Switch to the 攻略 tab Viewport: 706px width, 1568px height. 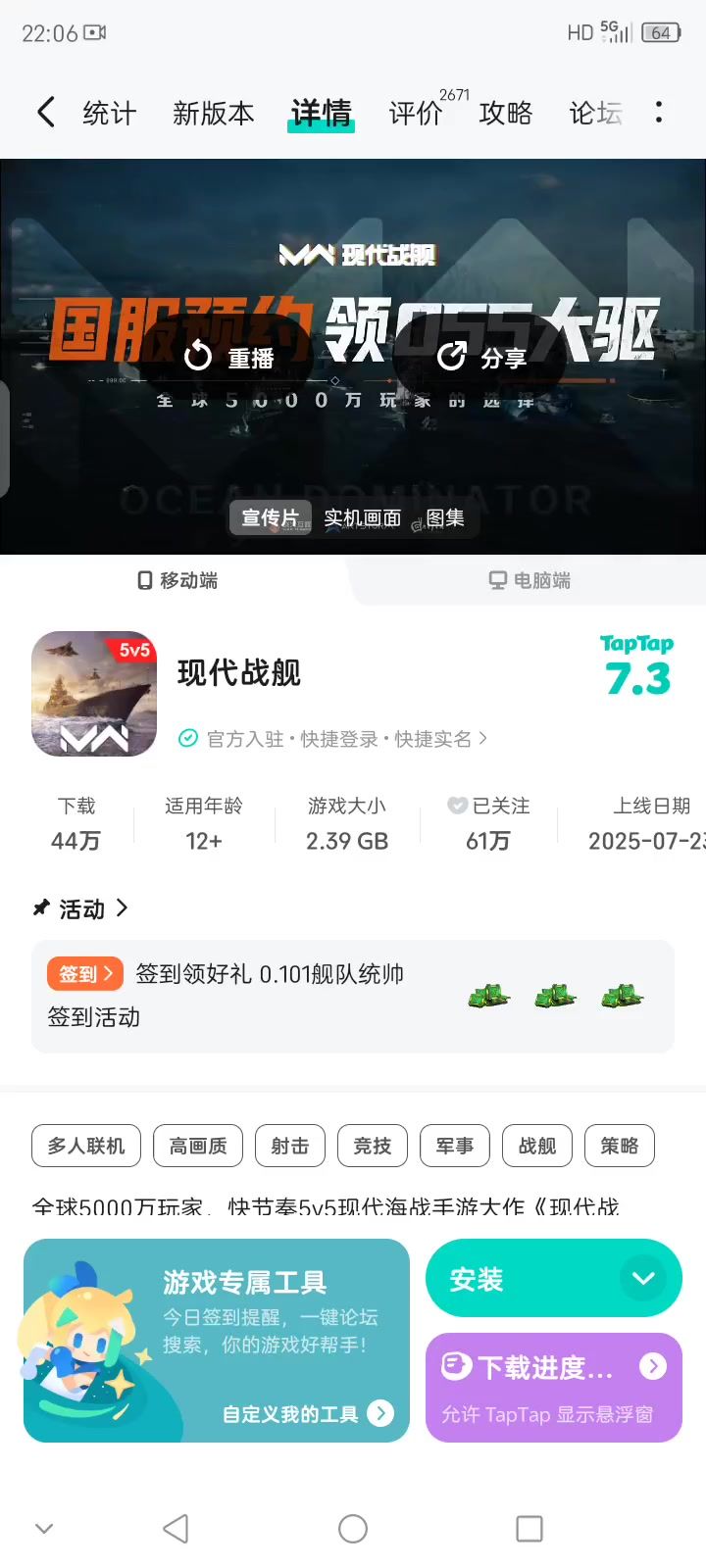tap(505, 114)
